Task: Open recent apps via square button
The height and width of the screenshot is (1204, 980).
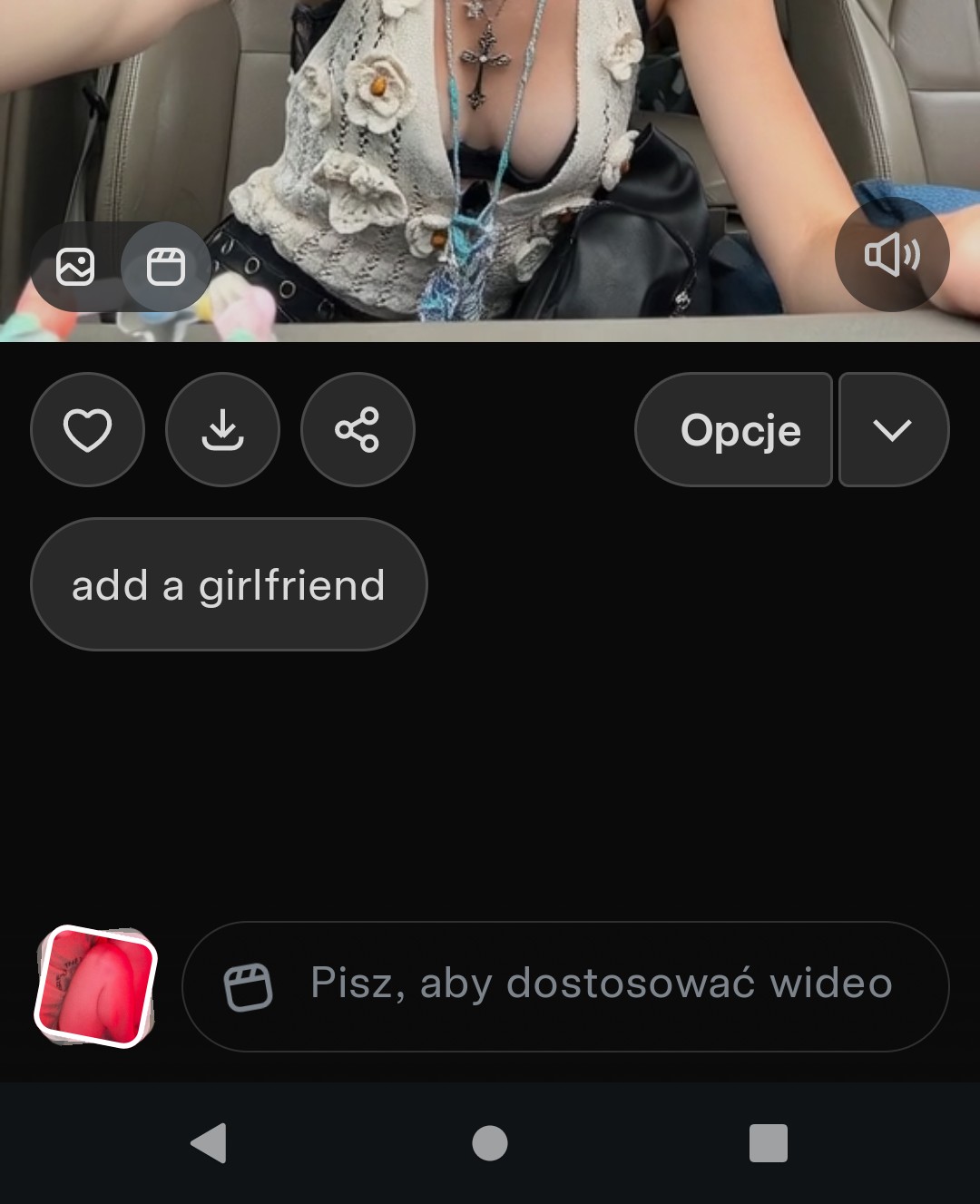Action: (769, 1143)
